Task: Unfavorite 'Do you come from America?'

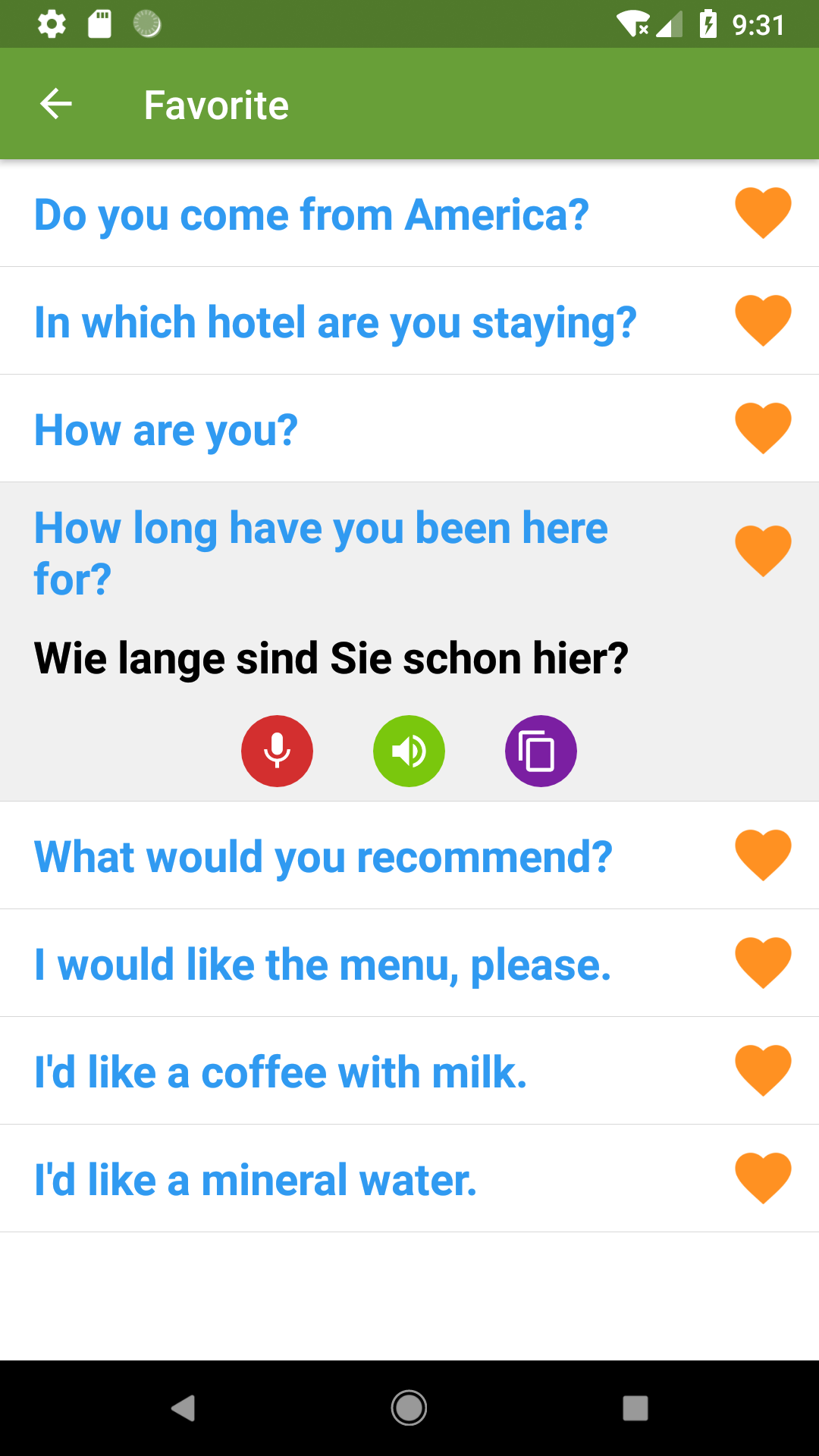Action: [x=763, y=213]
